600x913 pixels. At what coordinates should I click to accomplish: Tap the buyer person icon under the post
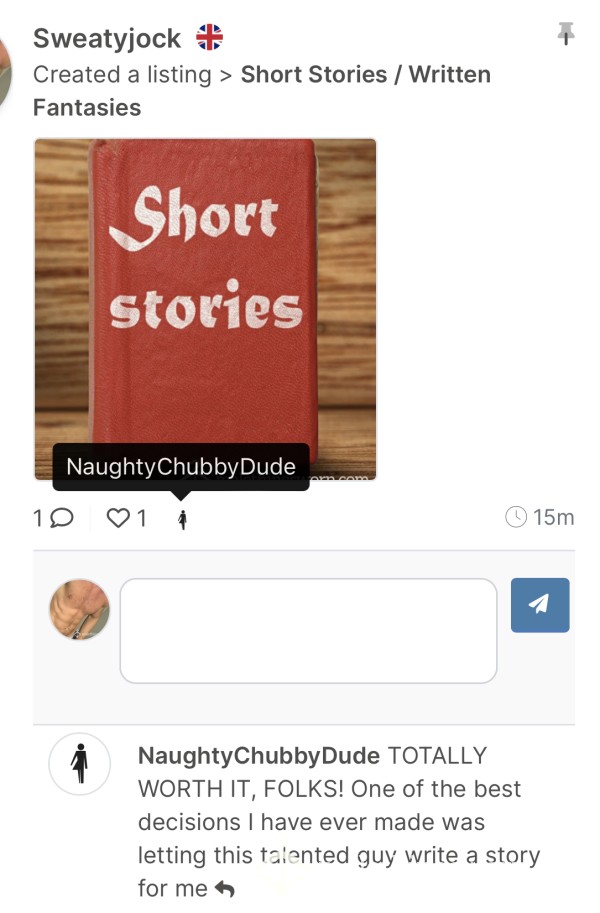182,519
